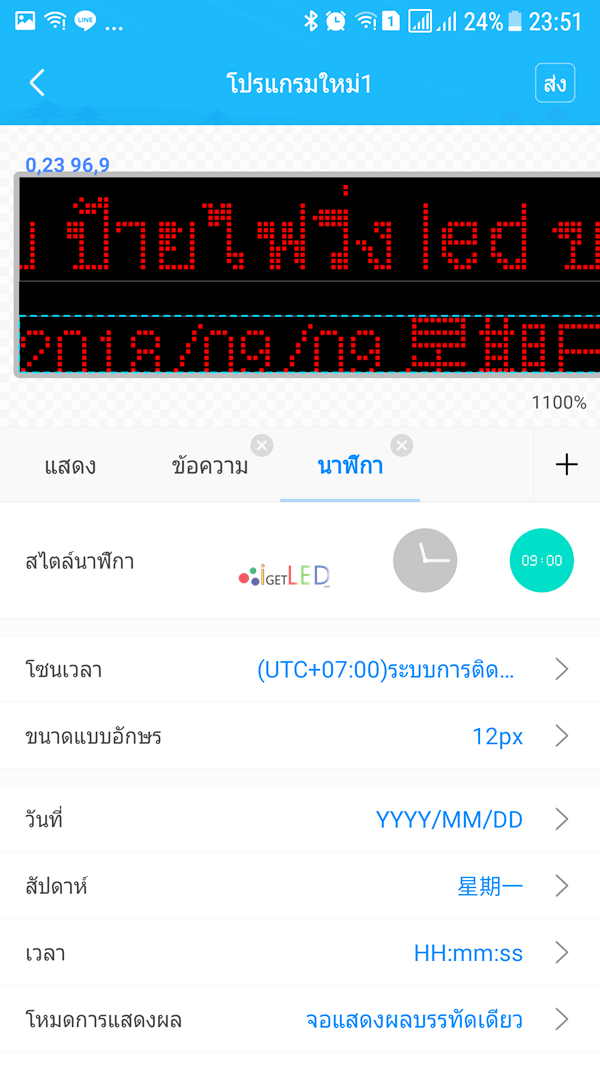Select the digital 09:00 clock style
The width and height of the screenshot is (600, 1067).
coord(541,561)
